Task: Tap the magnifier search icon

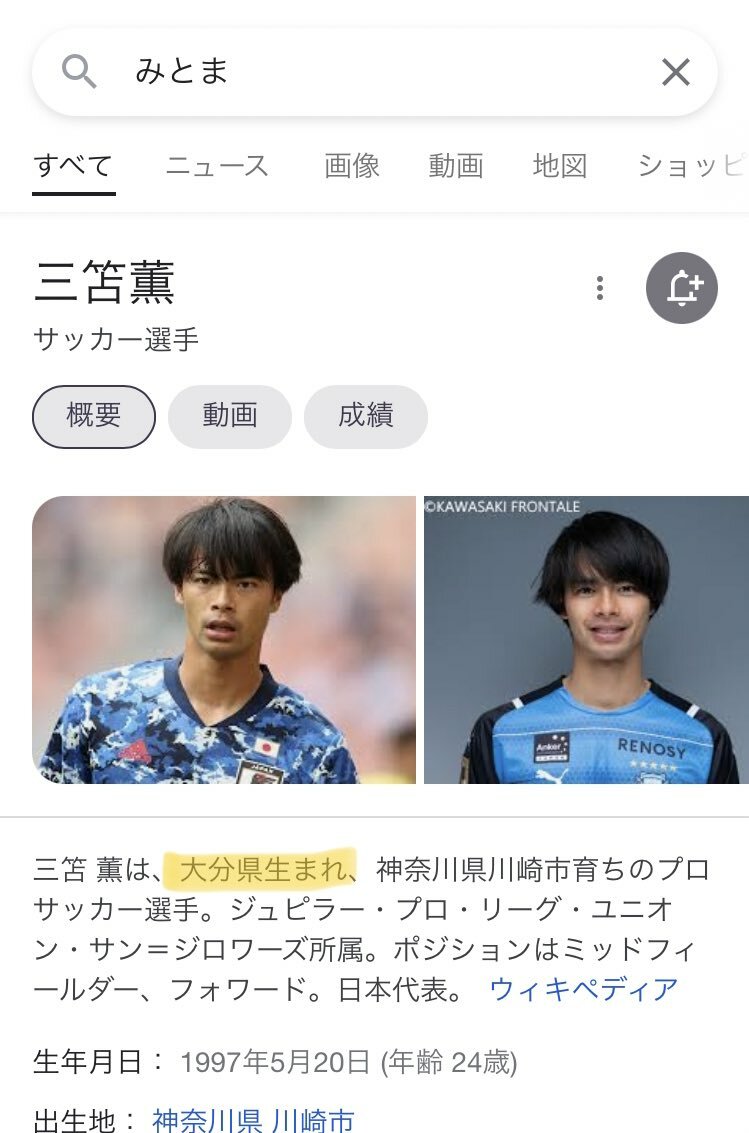Action: click(x=79, y=72)
